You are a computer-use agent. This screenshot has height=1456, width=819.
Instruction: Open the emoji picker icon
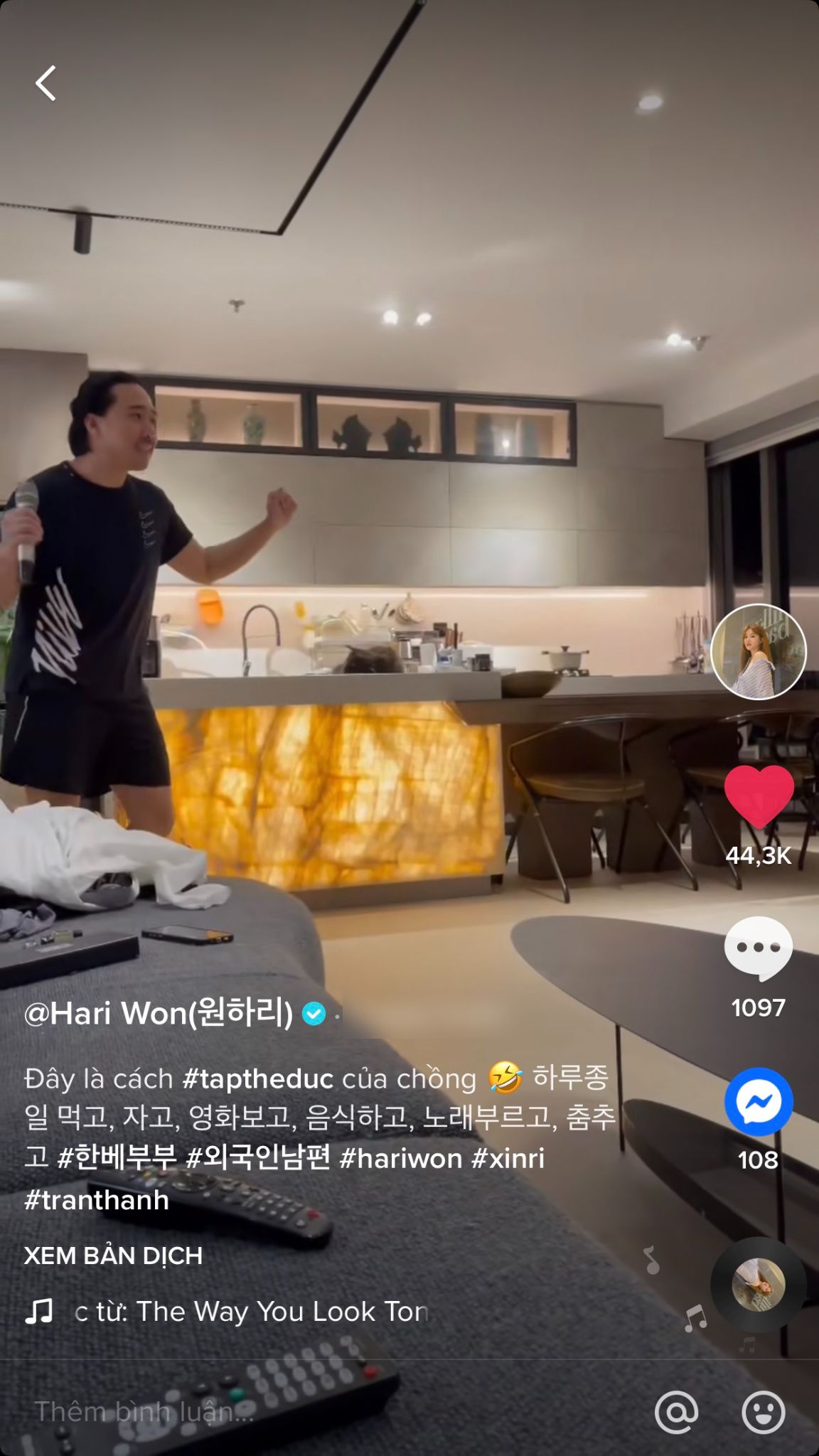[764, 1411]
